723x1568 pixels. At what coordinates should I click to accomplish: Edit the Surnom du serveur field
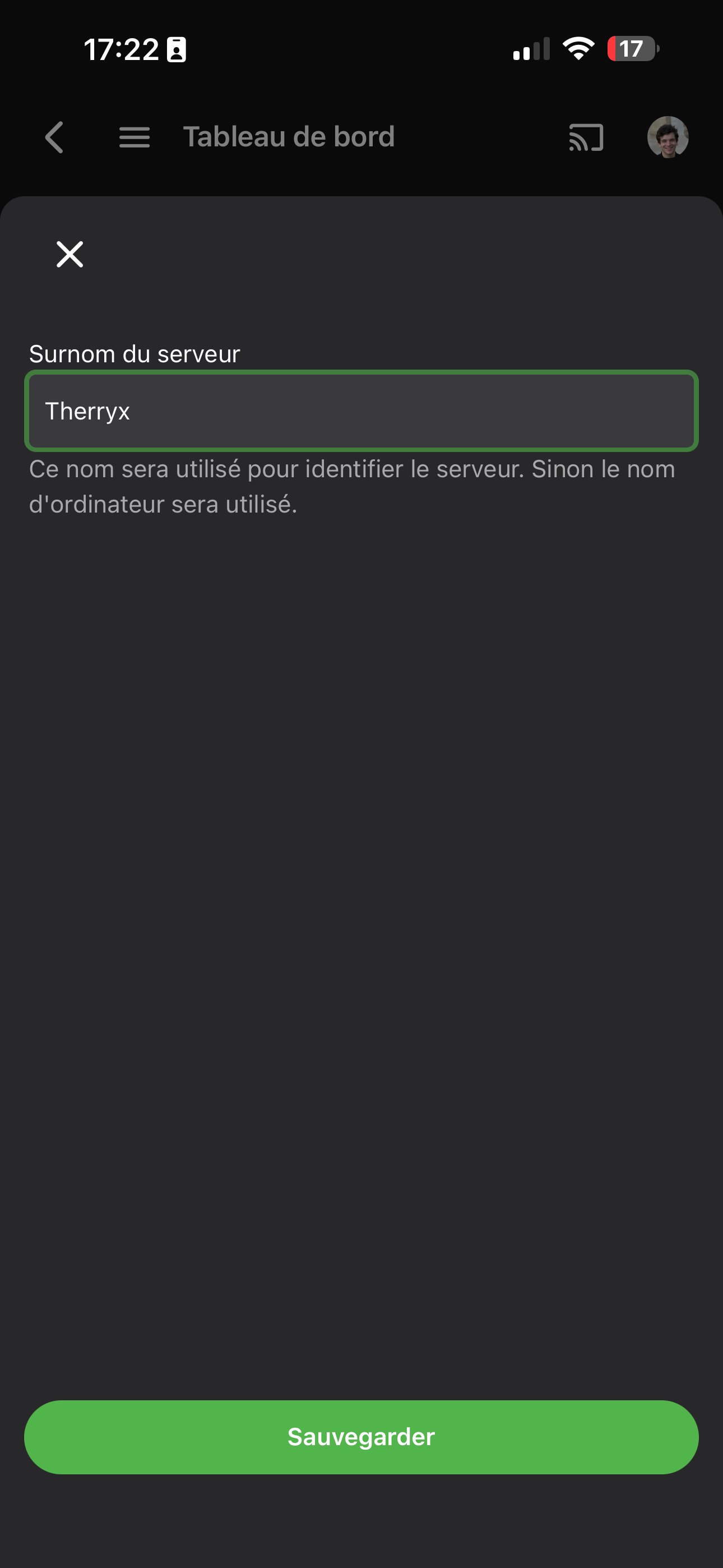[361, 411]
